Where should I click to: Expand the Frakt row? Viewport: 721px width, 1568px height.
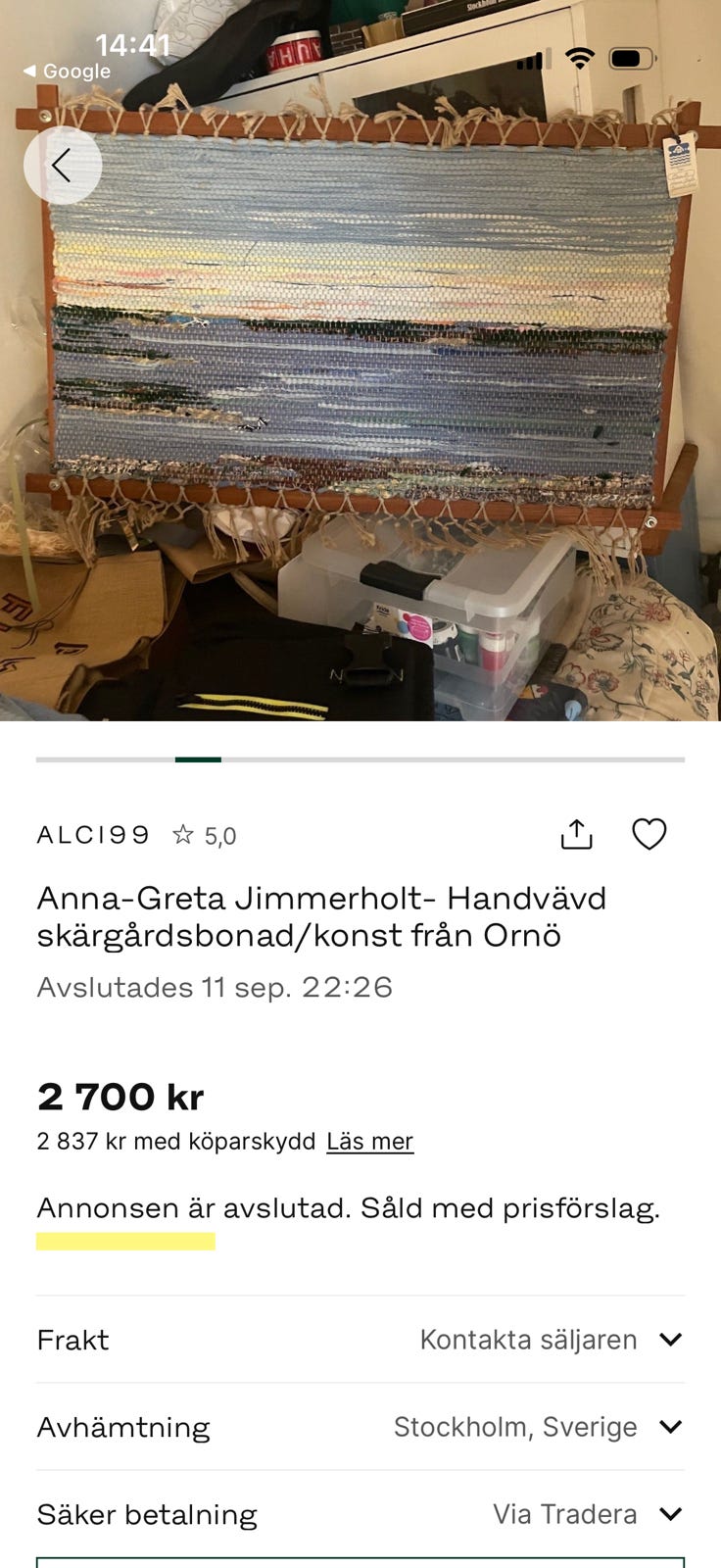tap(360, 1340)
